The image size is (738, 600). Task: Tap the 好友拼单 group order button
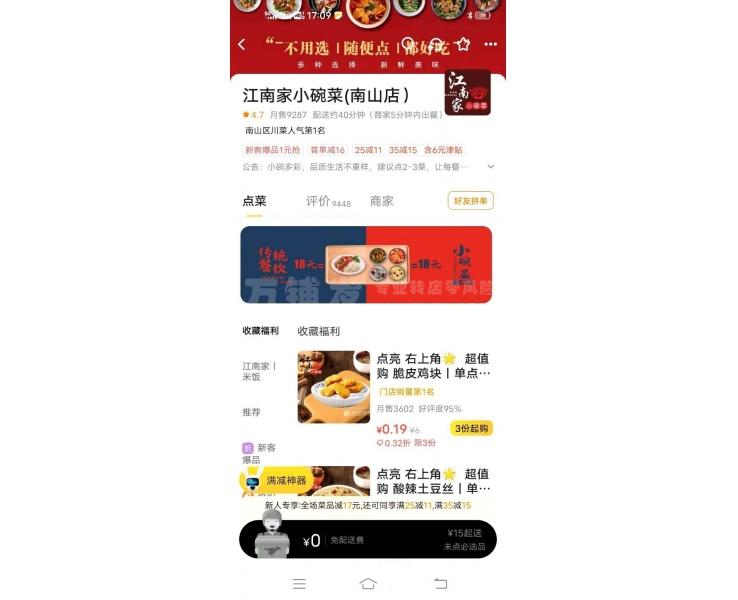(470, 201)
